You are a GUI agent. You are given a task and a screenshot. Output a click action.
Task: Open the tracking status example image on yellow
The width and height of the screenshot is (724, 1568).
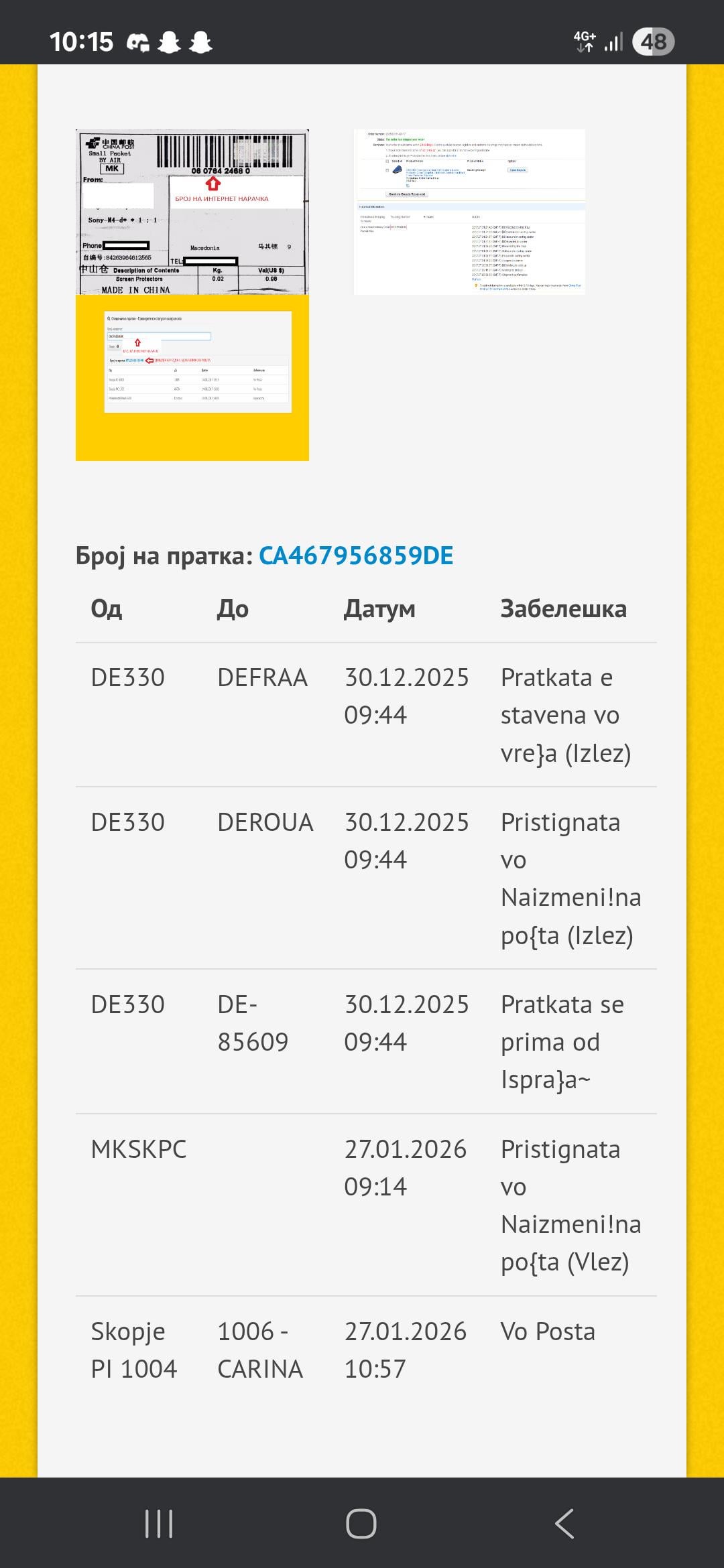pos(192,377)
